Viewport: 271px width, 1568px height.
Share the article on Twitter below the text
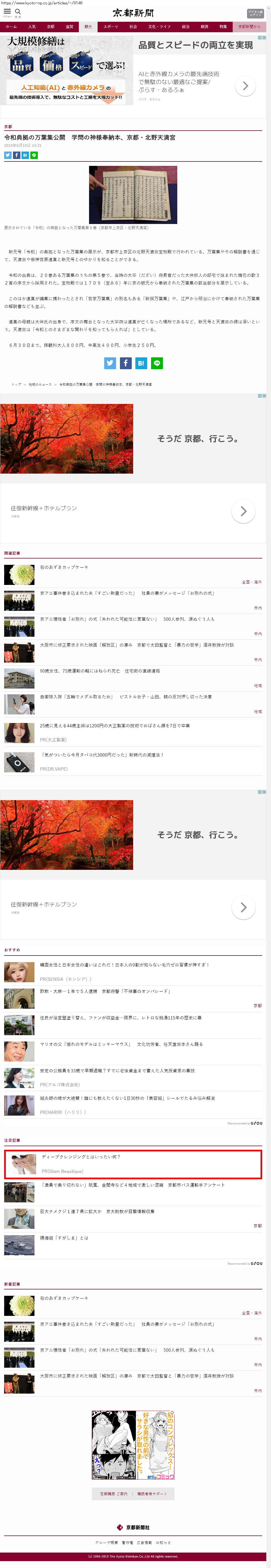110,363
